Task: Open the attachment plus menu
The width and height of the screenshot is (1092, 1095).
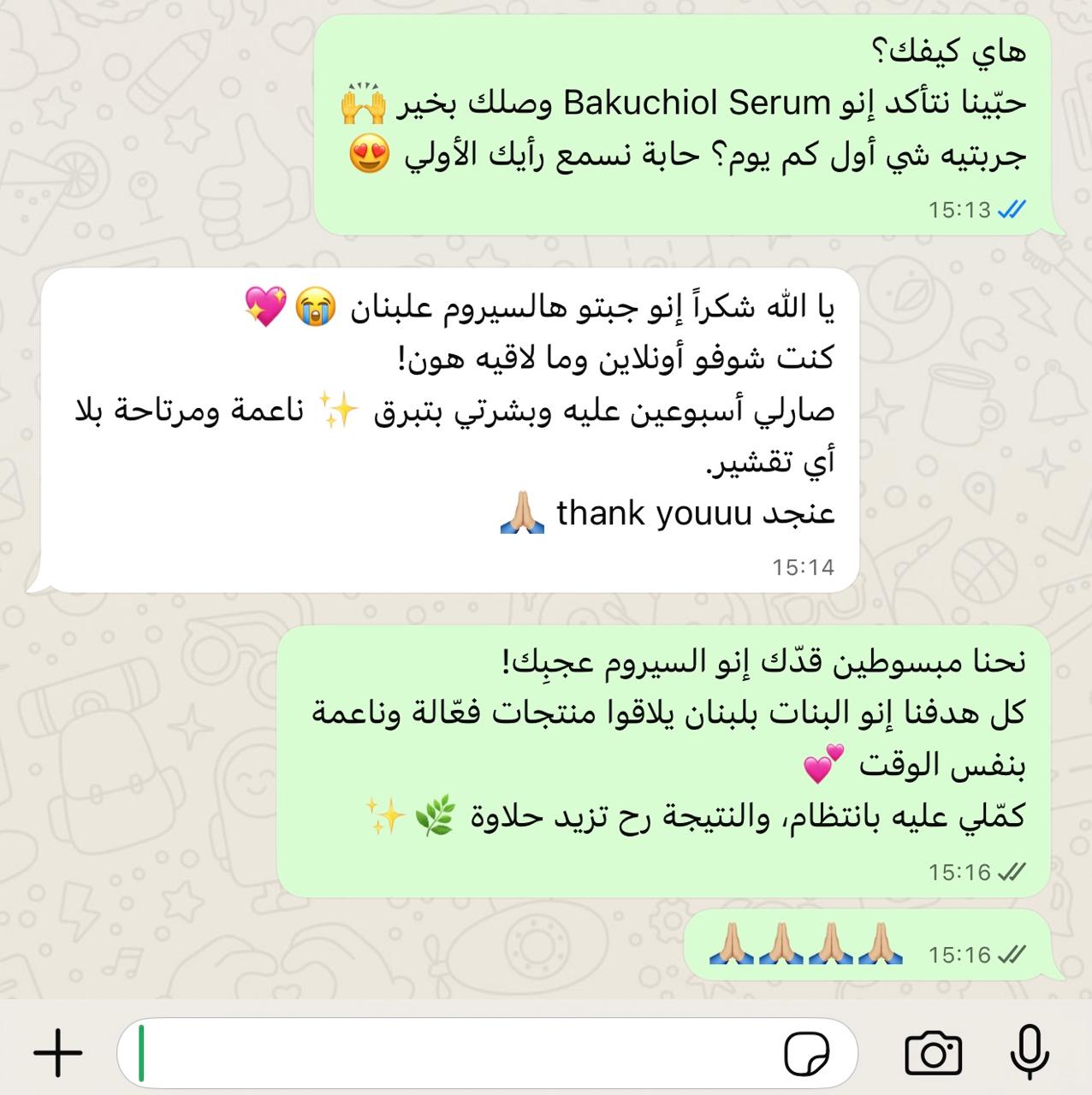Action: (x=58, y=1053)
